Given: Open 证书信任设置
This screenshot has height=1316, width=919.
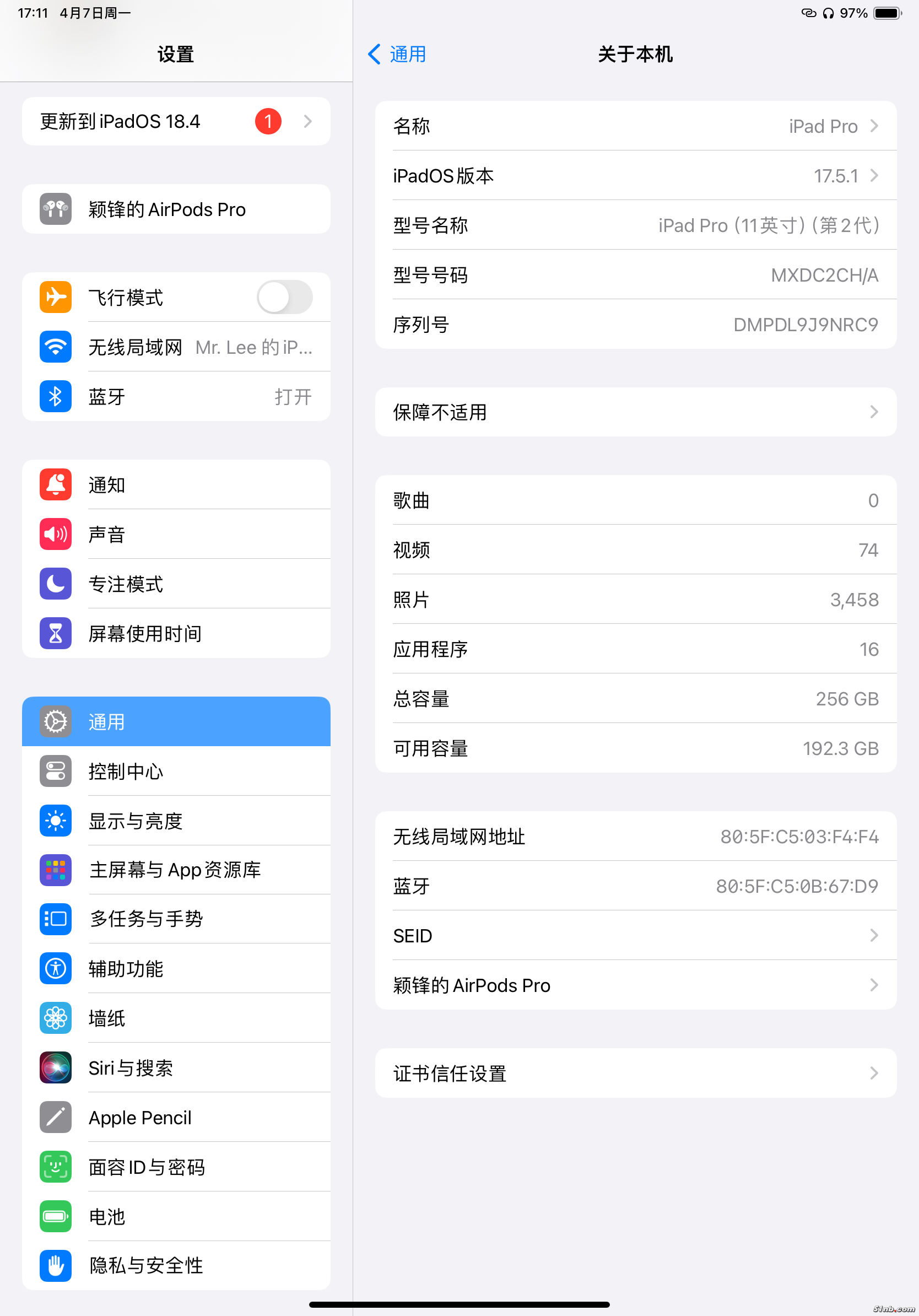Looking at the screenshot, I should pos(635,1073).
